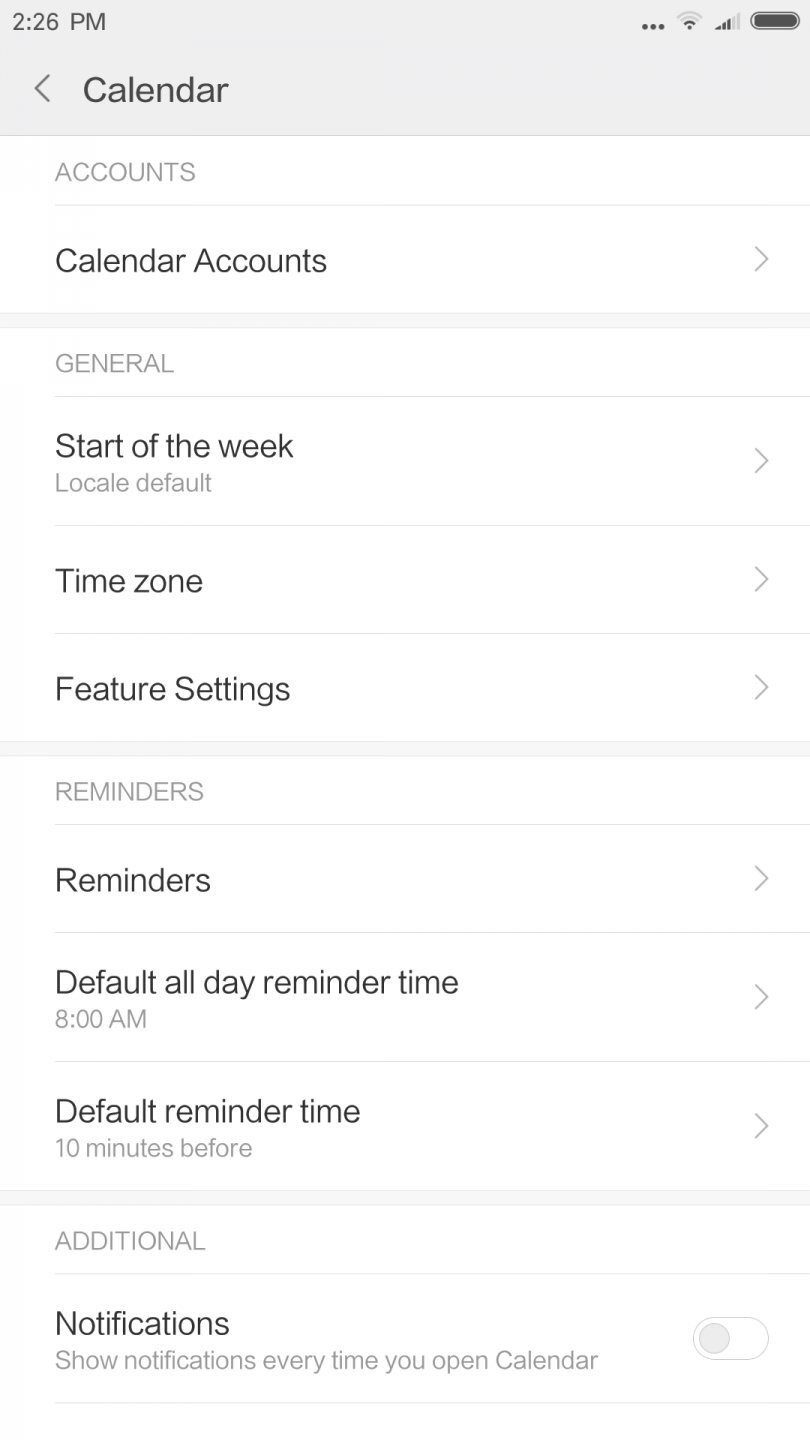Image resolution: width=810 pixels, height=1440 pixels.
Task: Open the Start of the week chevron
Action: [x=761, y=460]
